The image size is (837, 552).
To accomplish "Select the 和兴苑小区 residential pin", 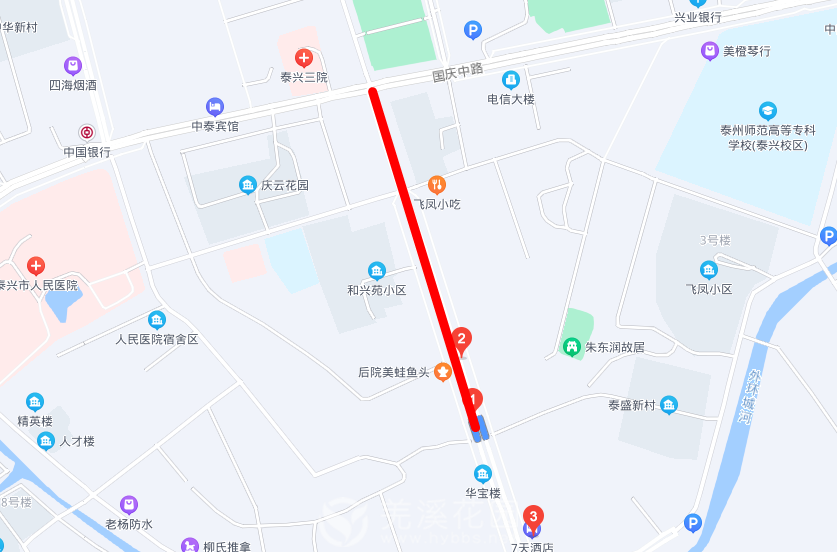I will (376, 271).
